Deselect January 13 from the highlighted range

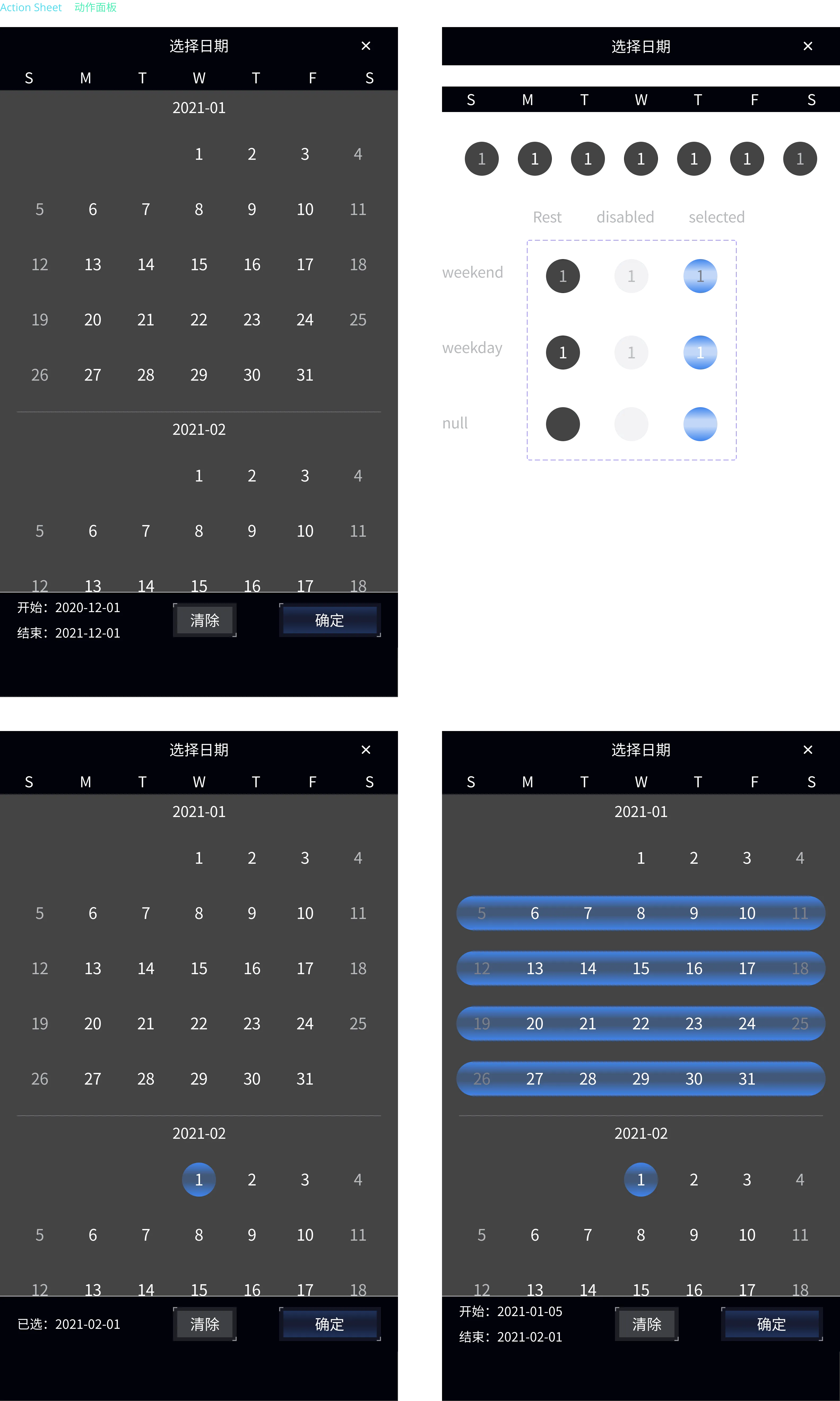[534, 968]
